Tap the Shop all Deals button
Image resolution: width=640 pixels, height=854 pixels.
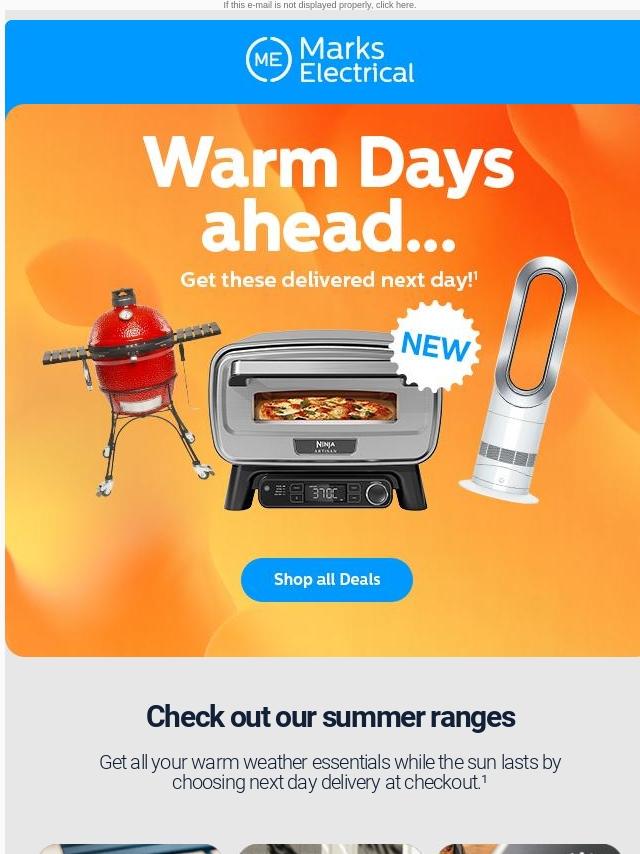tap(327, 580)
